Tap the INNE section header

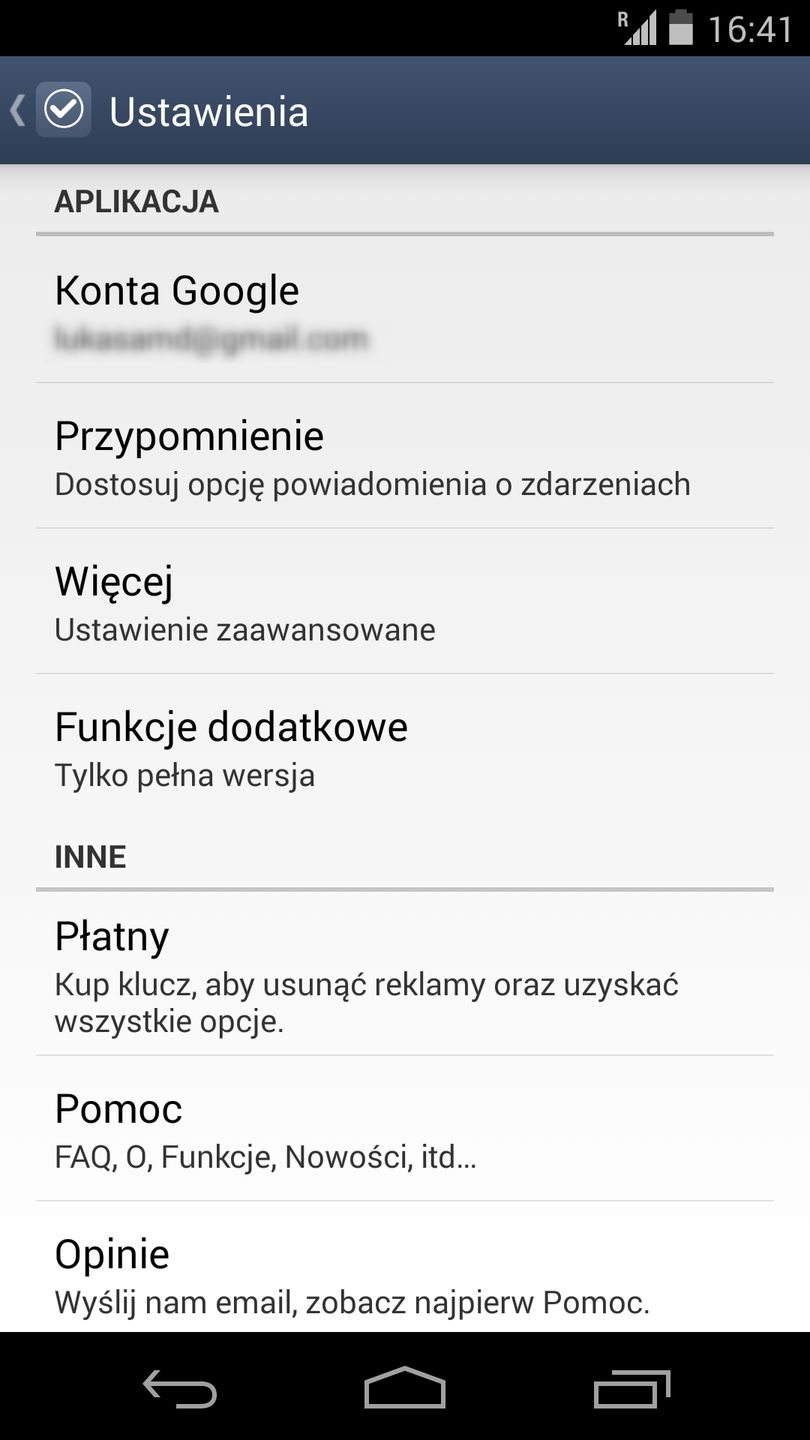point(90,856)
